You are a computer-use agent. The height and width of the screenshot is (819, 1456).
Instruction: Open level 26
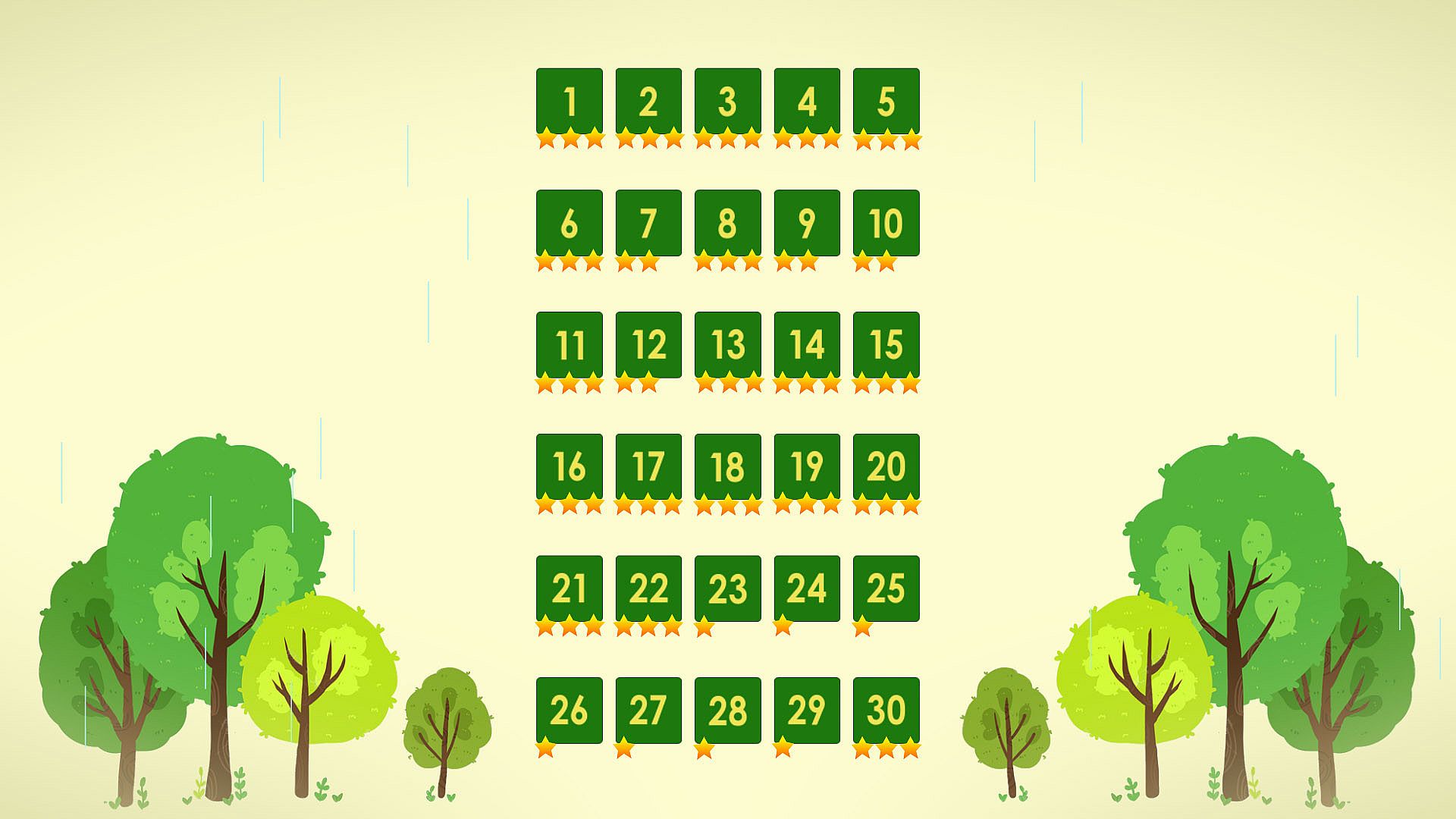(x=570, y=711)
